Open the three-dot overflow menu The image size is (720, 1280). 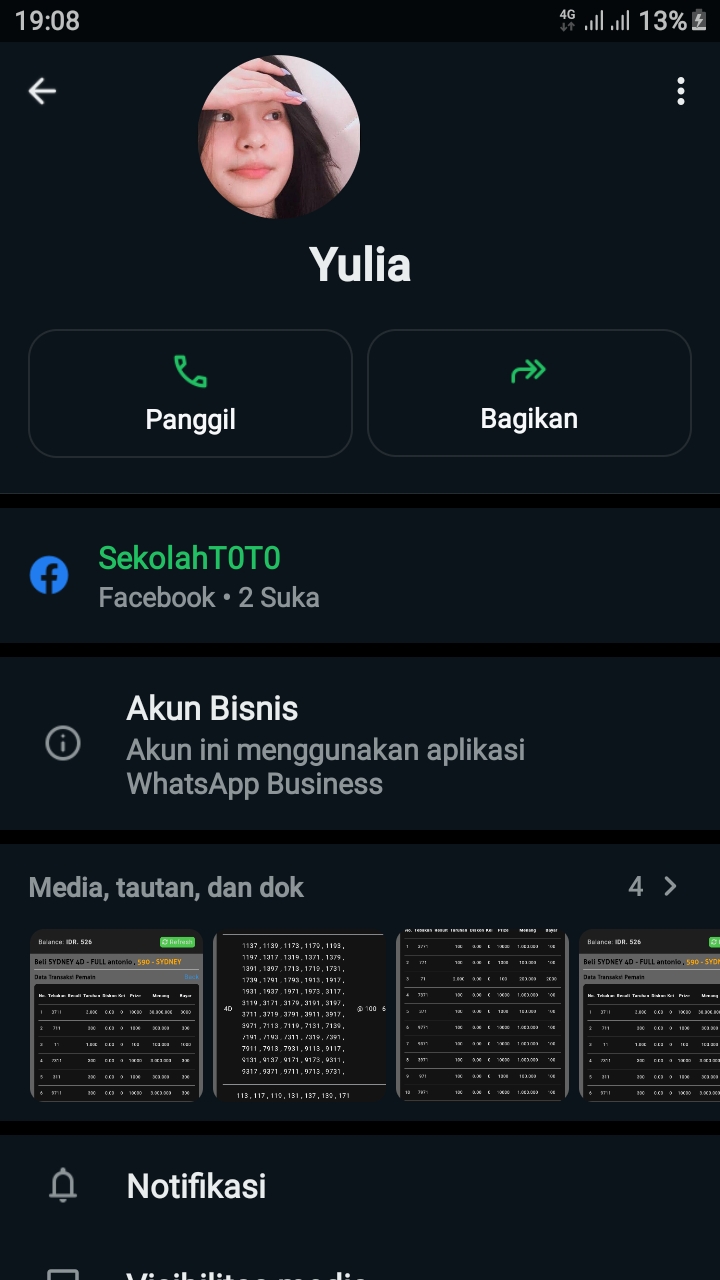pyautogui.click(x=681, y=91)
